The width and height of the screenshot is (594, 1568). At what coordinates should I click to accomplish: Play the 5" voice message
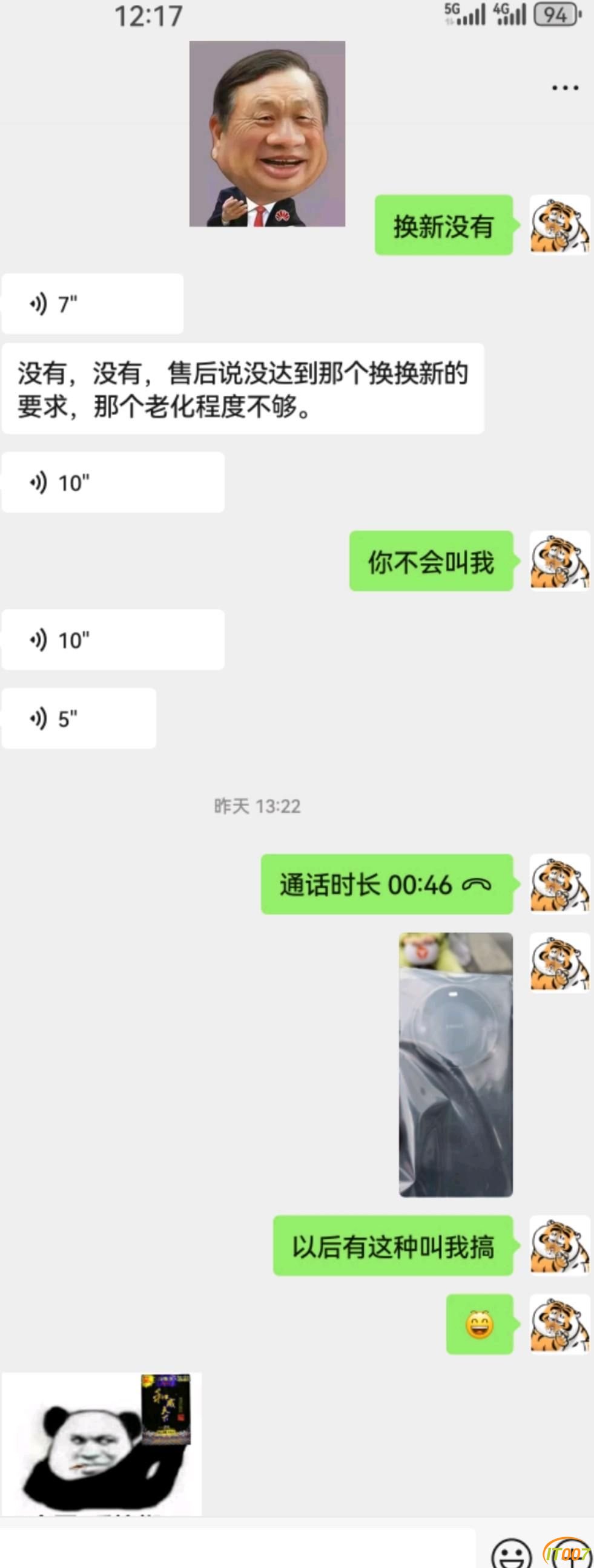79,718
